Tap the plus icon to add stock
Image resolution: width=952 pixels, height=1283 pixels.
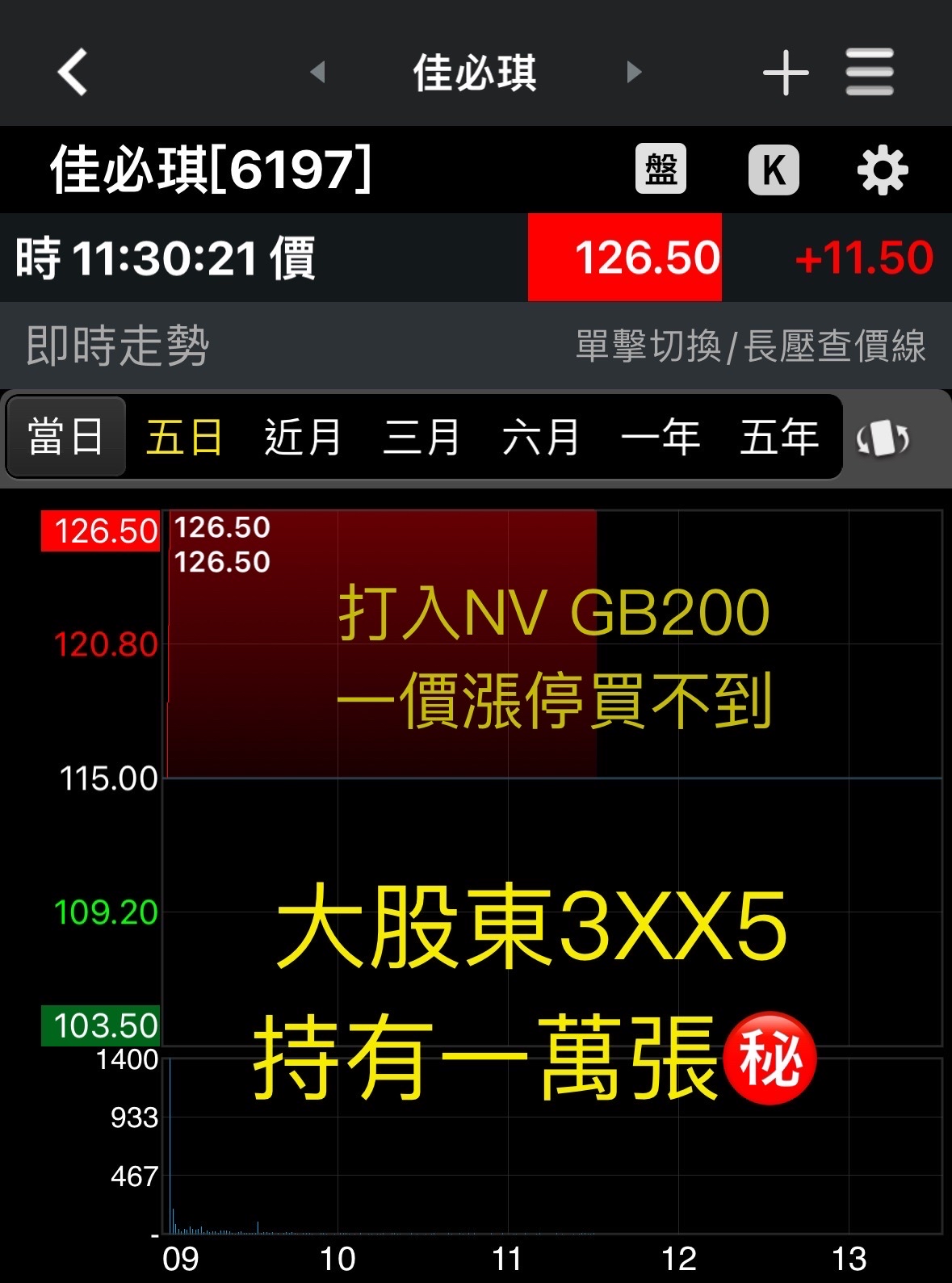tap(785, 73)
